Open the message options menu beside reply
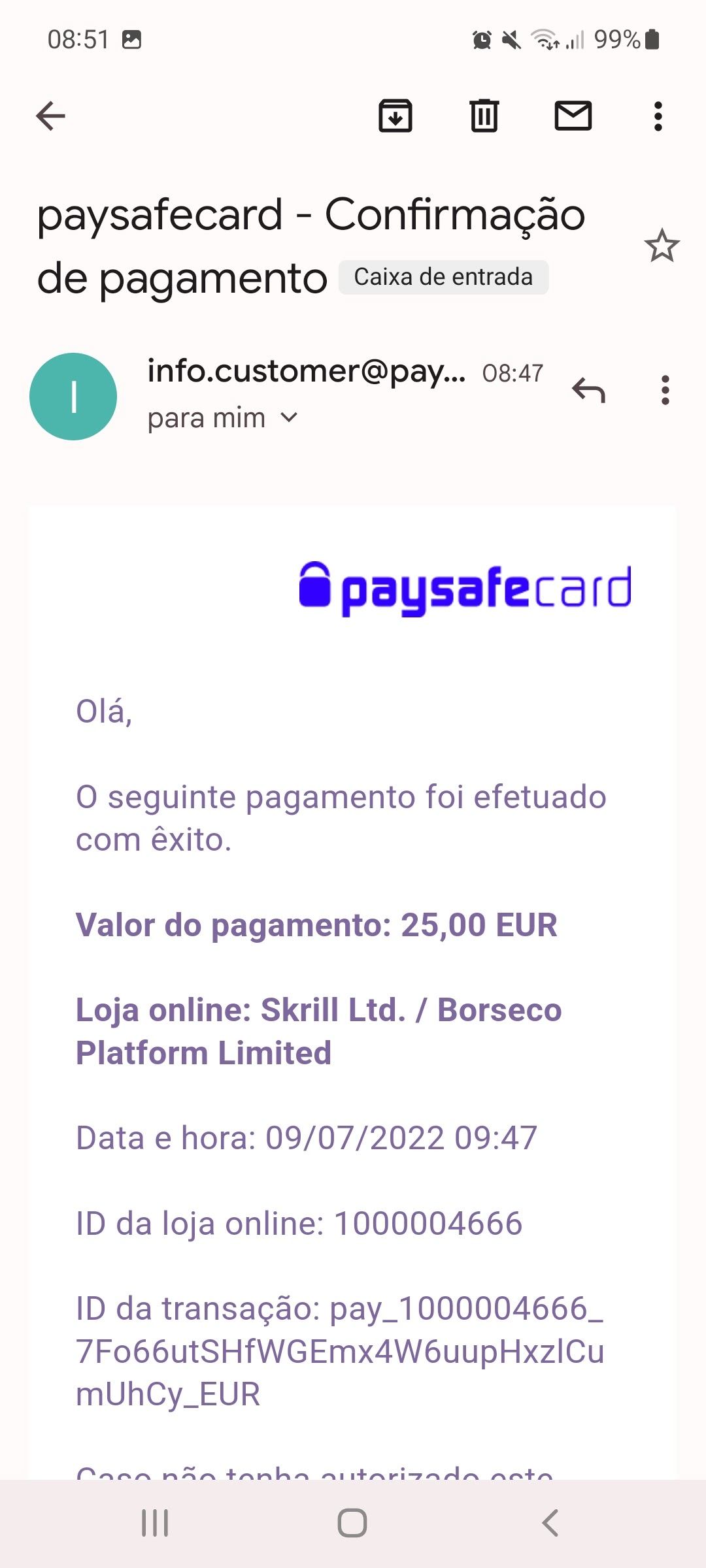The height and width of the screenshot is (1568, 706). point(665,391)
